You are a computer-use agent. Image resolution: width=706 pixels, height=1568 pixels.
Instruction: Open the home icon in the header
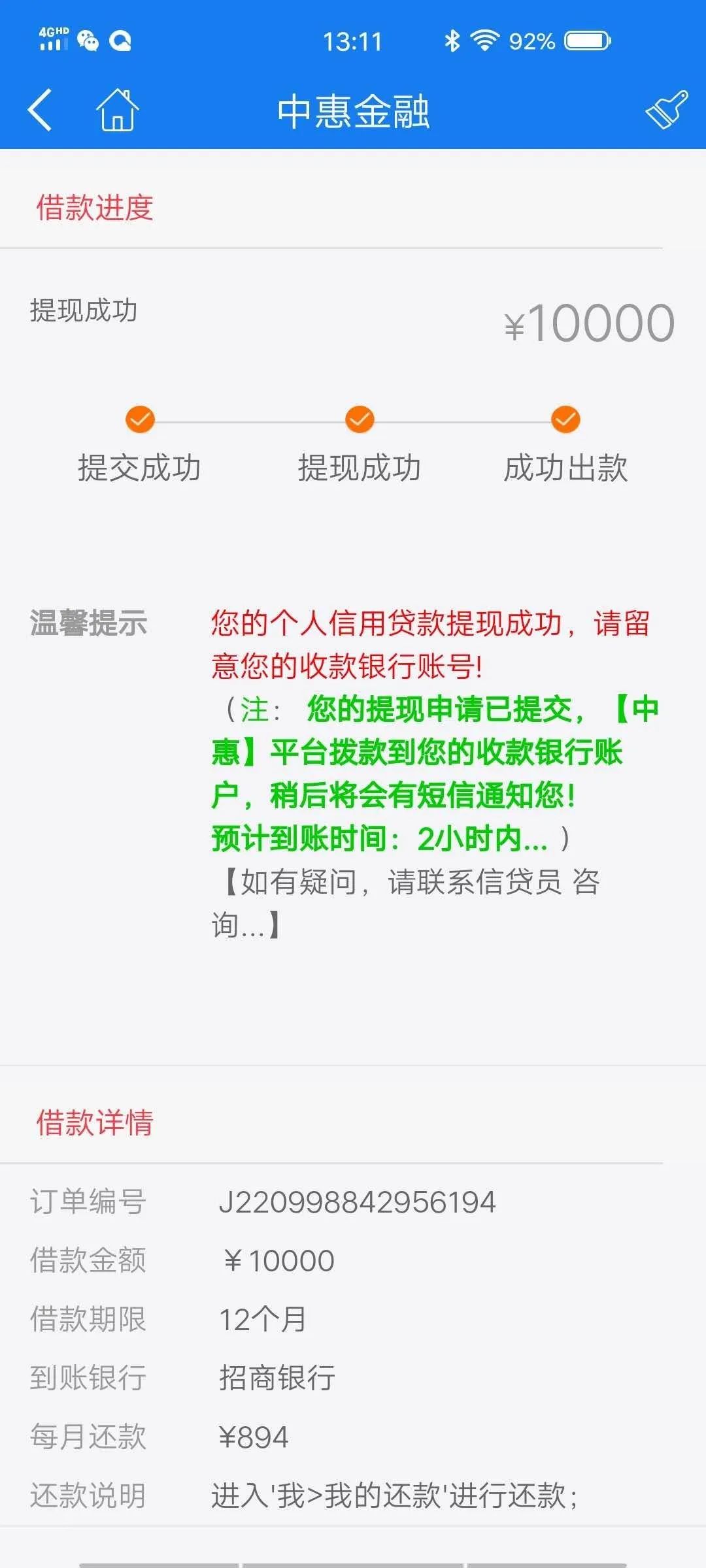point(118,110)
